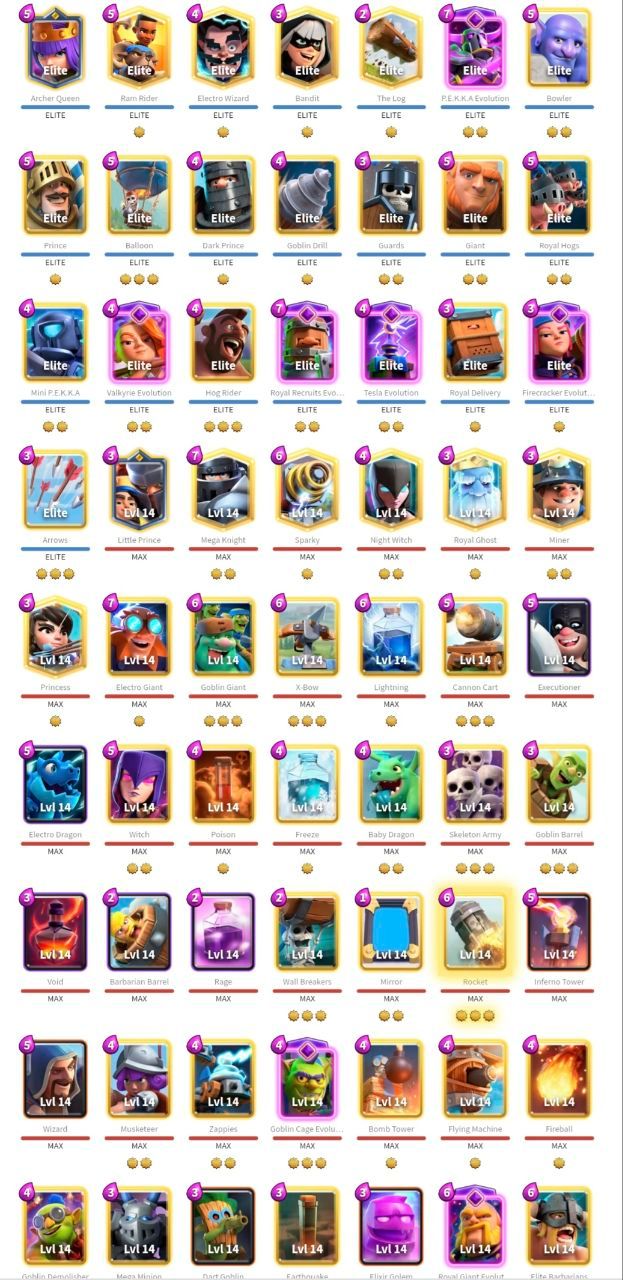Open the Mega Knight card
Screen dimensions: 623x1280
tap(223, 490)
